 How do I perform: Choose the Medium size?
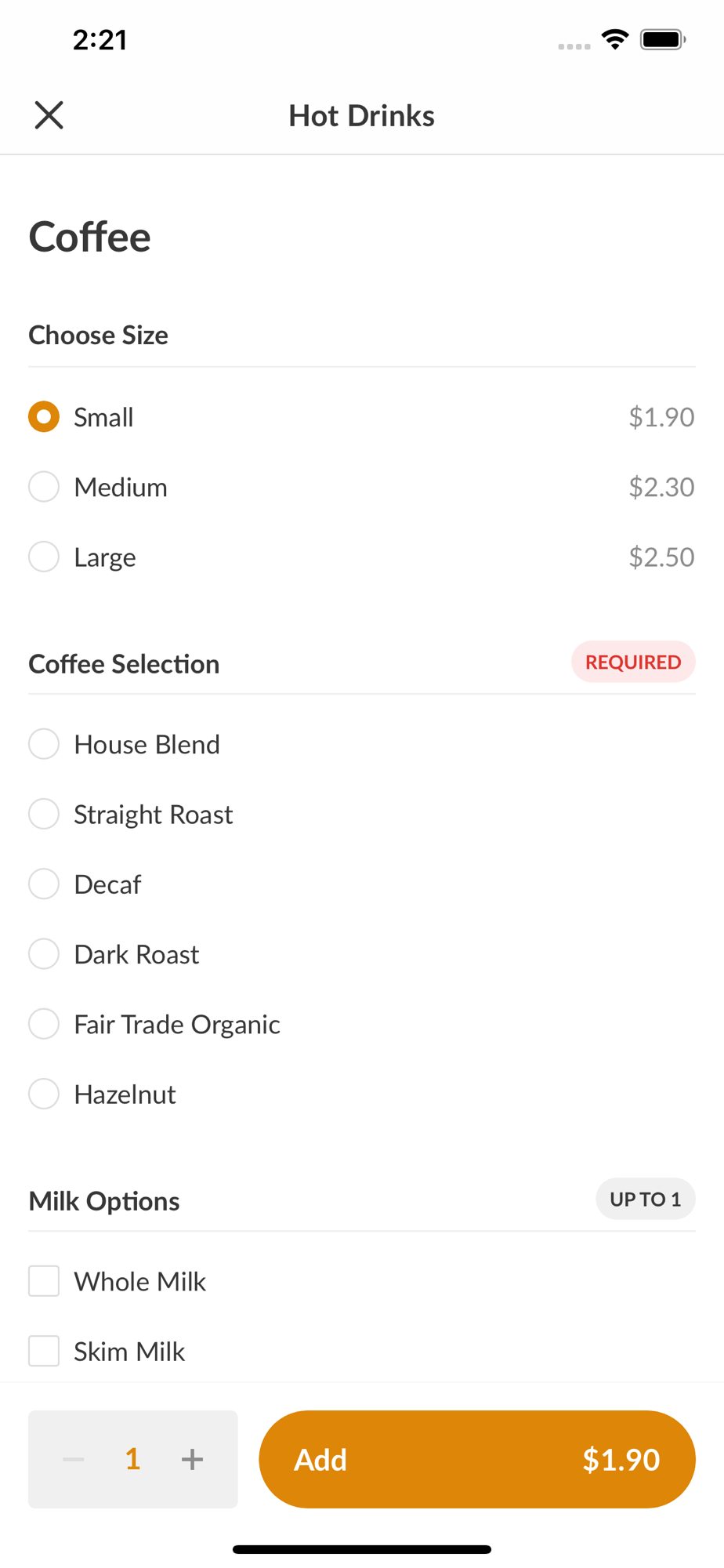tap(361, 487)
